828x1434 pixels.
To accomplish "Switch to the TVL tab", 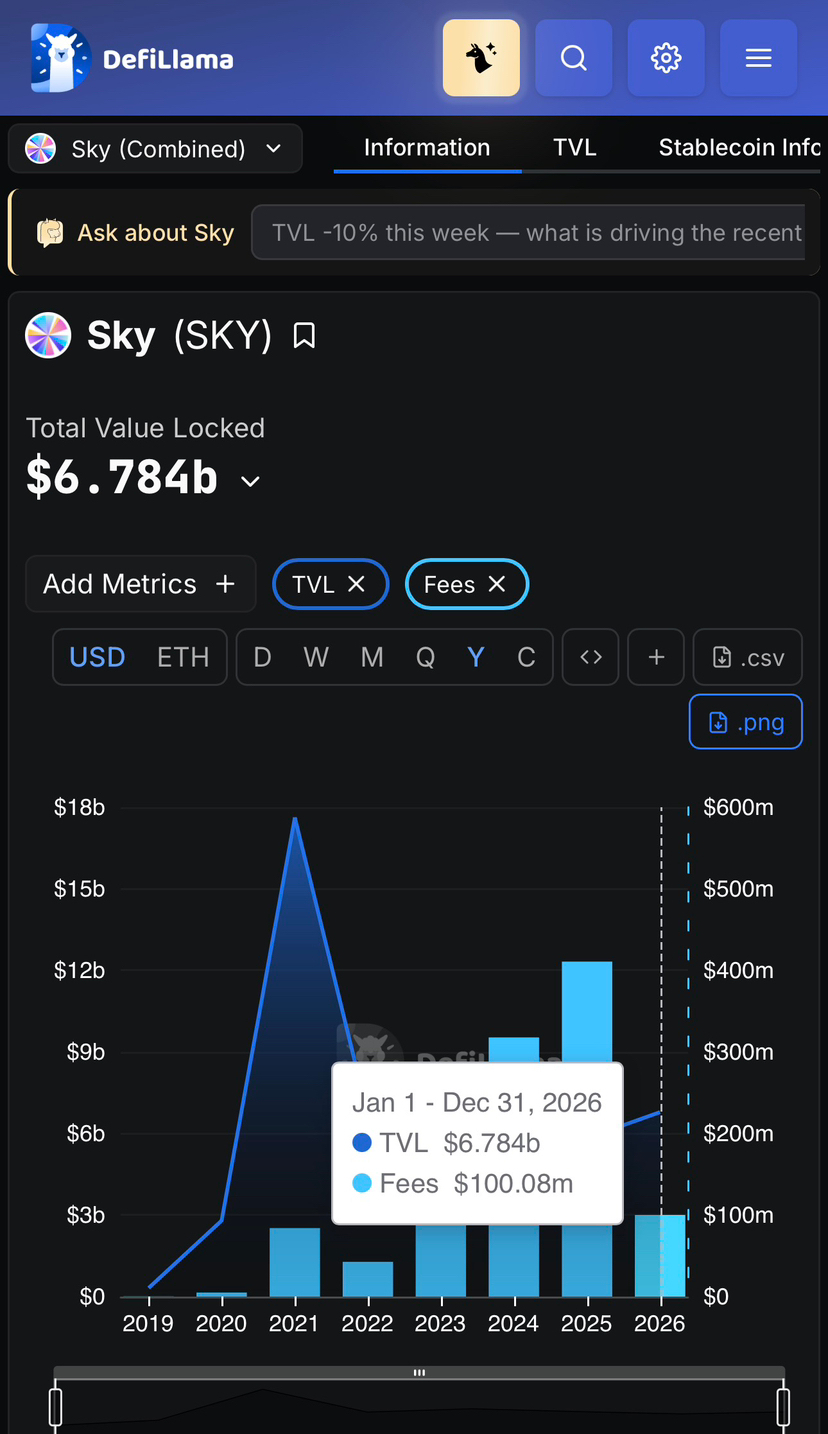I will (x=574, y=148).
